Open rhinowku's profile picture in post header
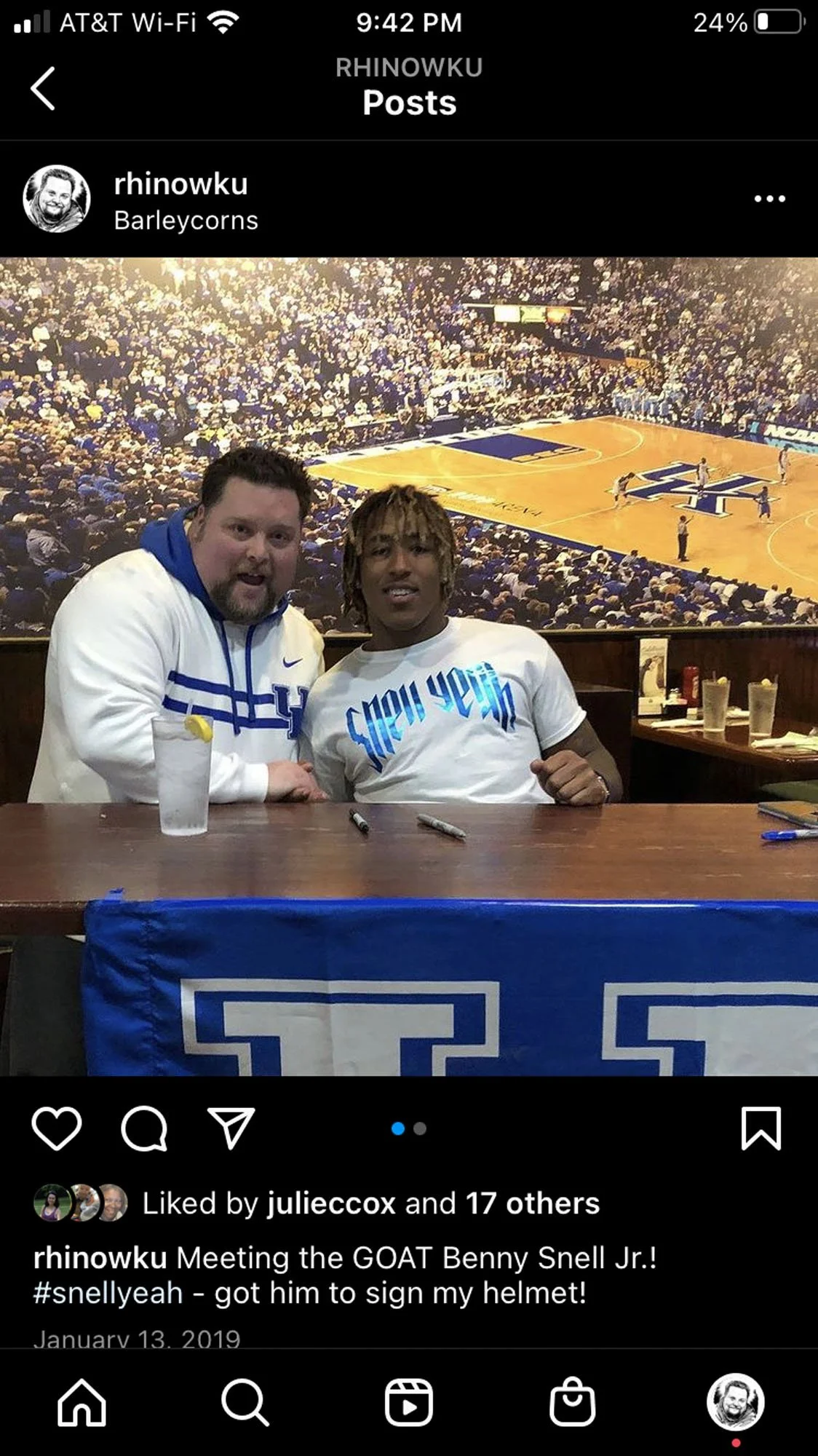 tap(57, 199)
